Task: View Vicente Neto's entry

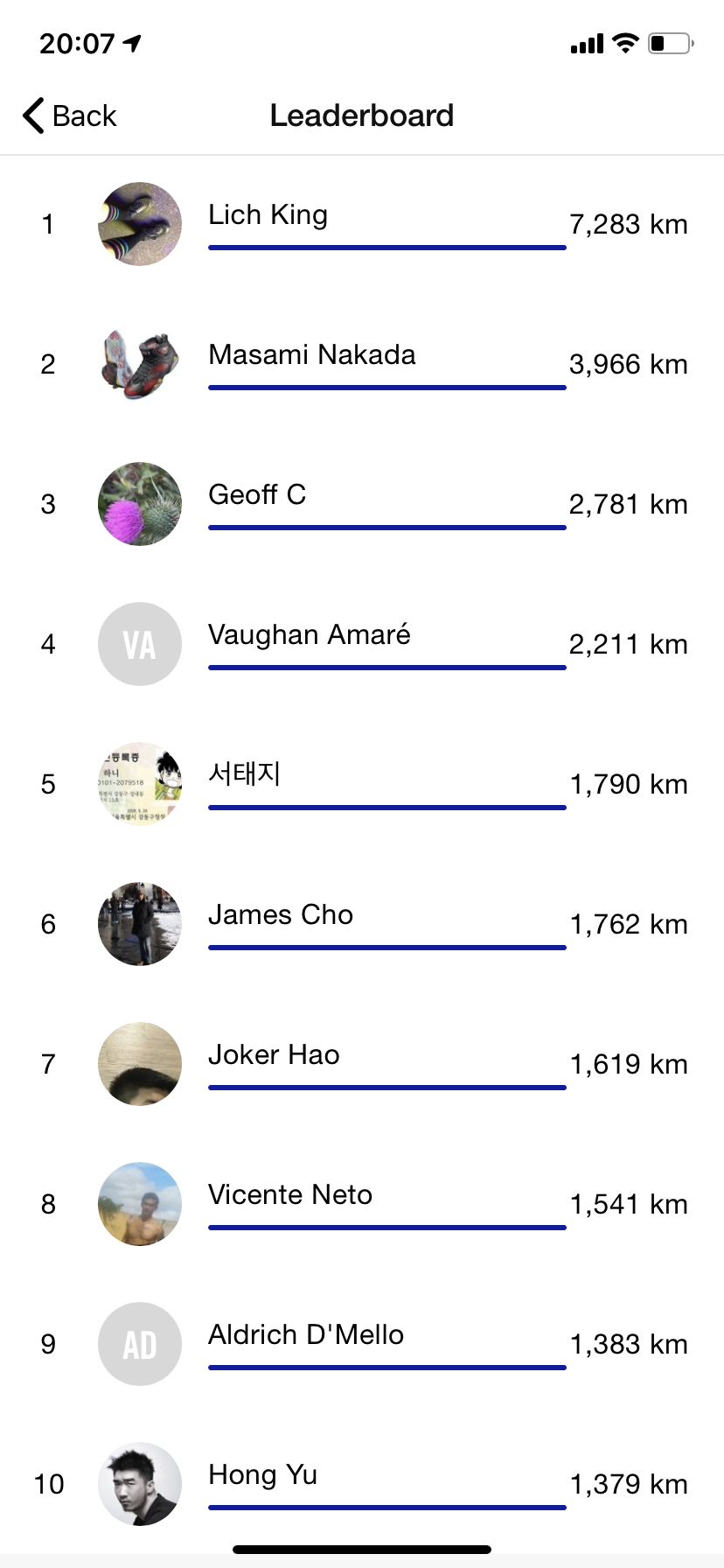Action: pos(362,1204)
